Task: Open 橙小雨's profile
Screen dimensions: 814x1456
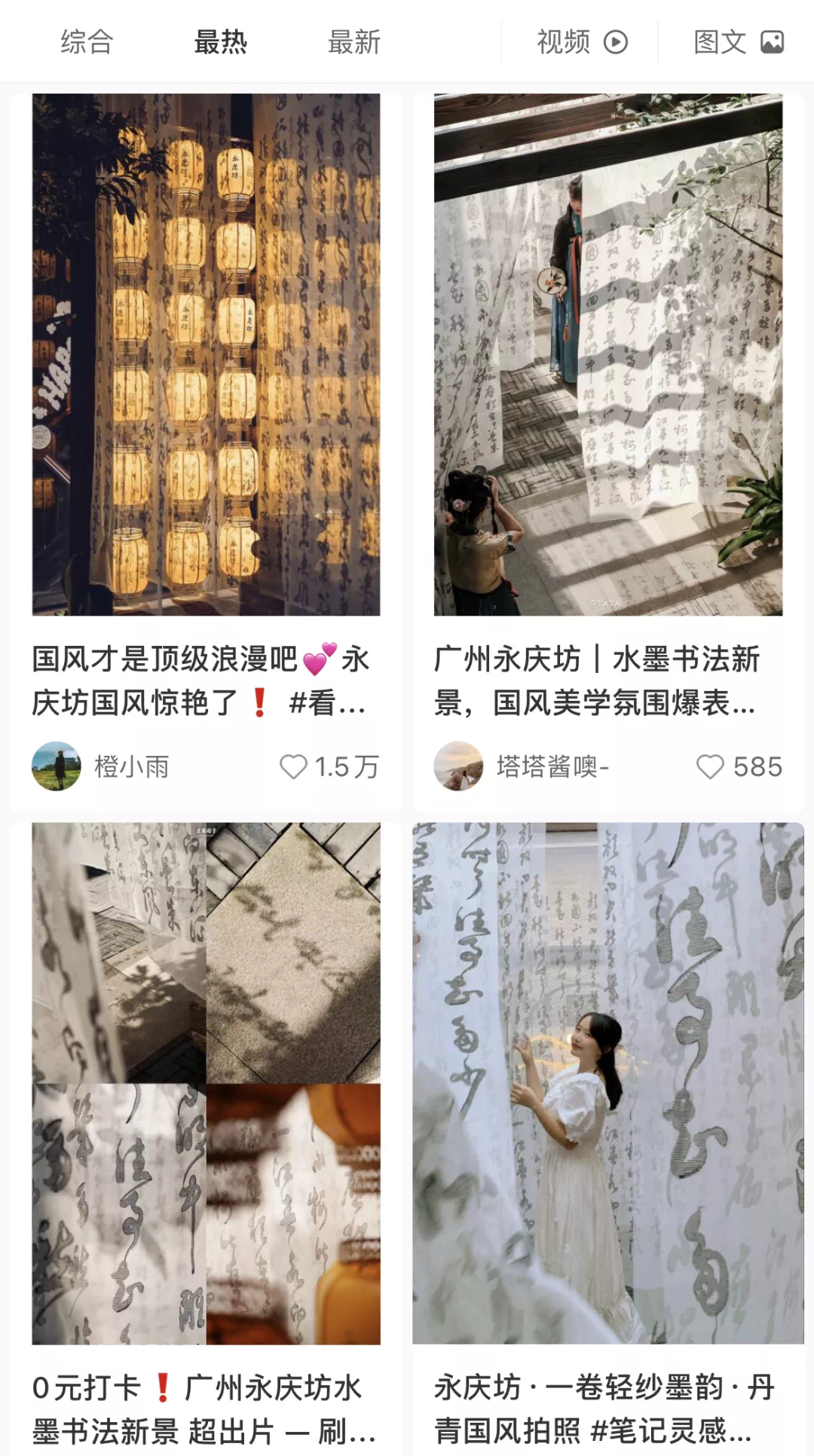Action: [x=57, y=766]
